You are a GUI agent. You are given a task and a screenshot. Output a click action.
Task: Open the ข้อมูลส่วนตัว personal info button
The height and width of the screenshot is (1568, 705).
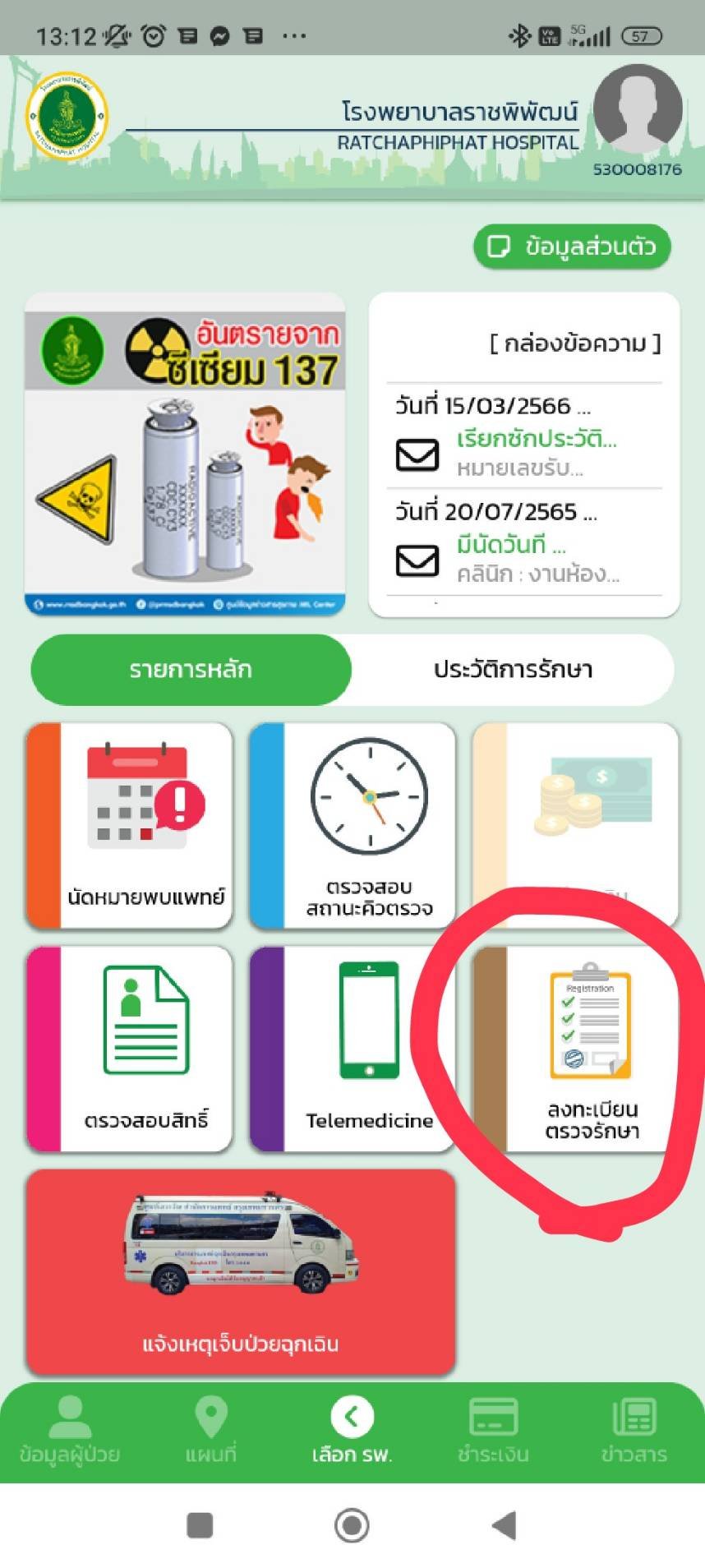(x=572, y=247)
